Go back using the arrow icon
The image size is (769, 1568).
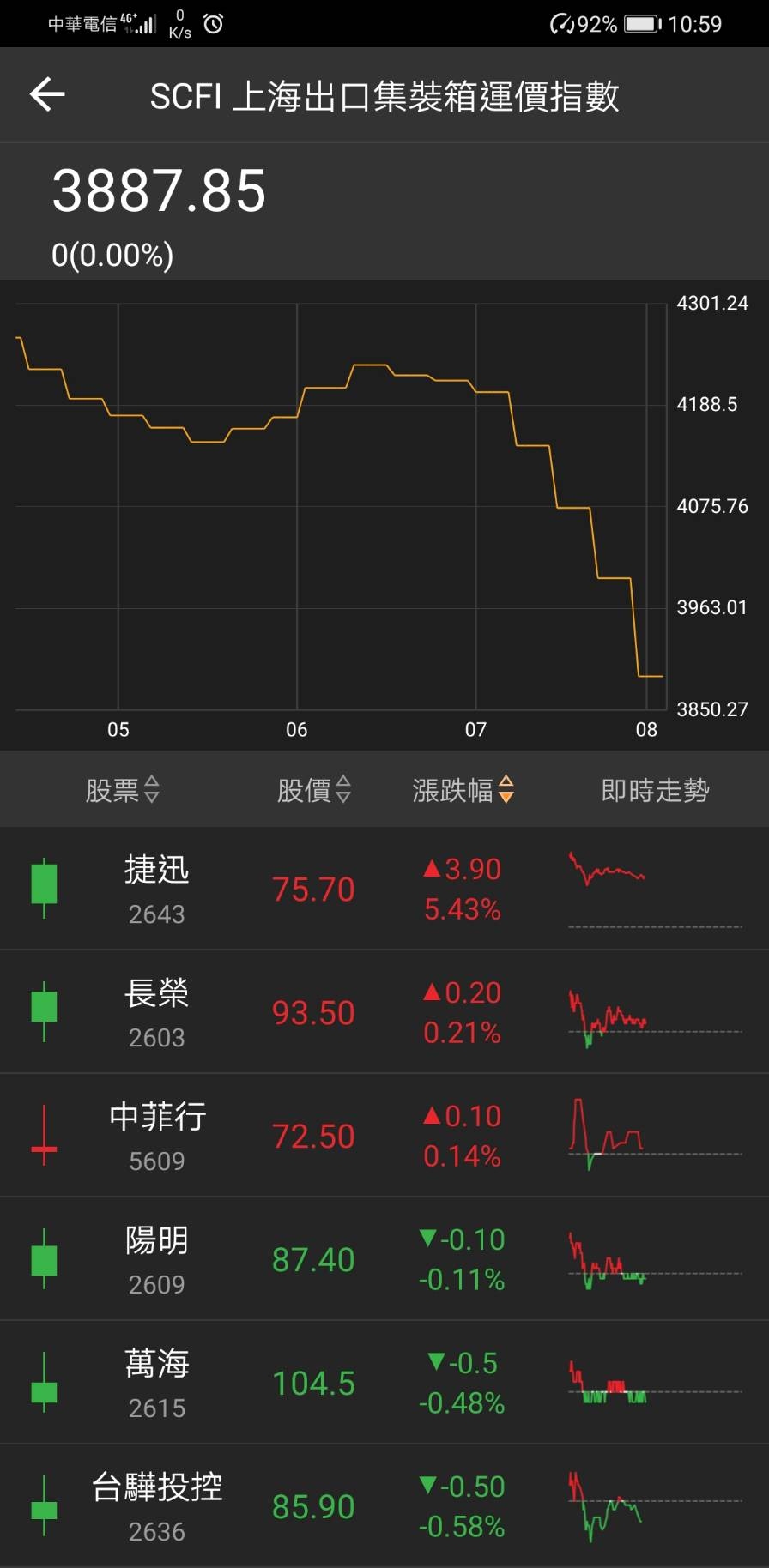point(47,94)
